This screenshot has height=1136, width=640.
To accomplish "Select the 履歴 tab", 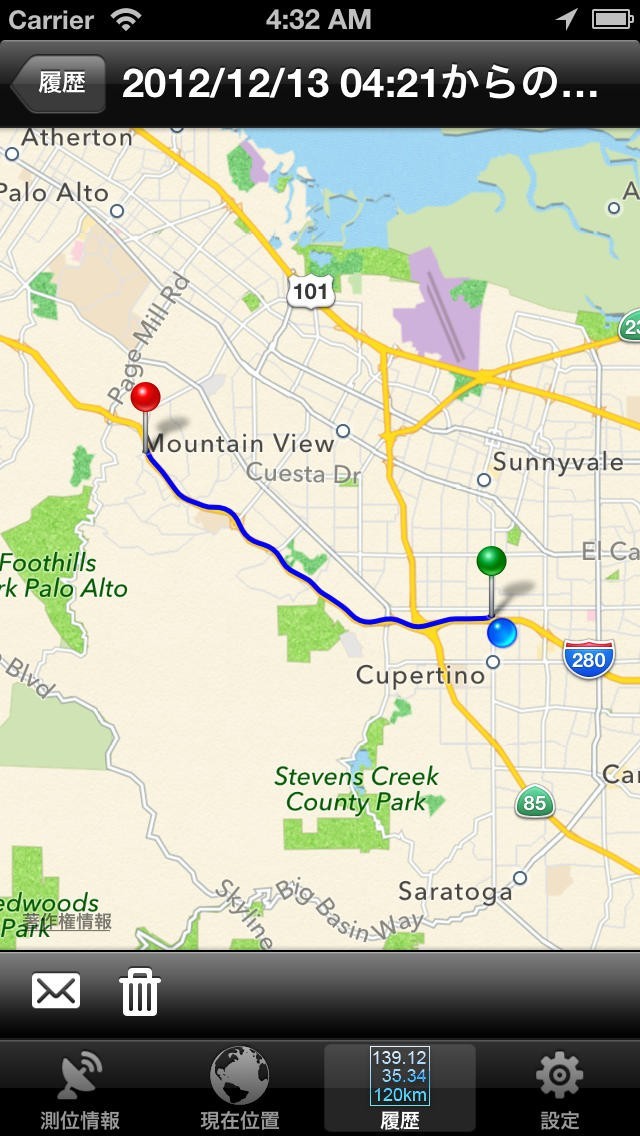I will [400, 1089].
